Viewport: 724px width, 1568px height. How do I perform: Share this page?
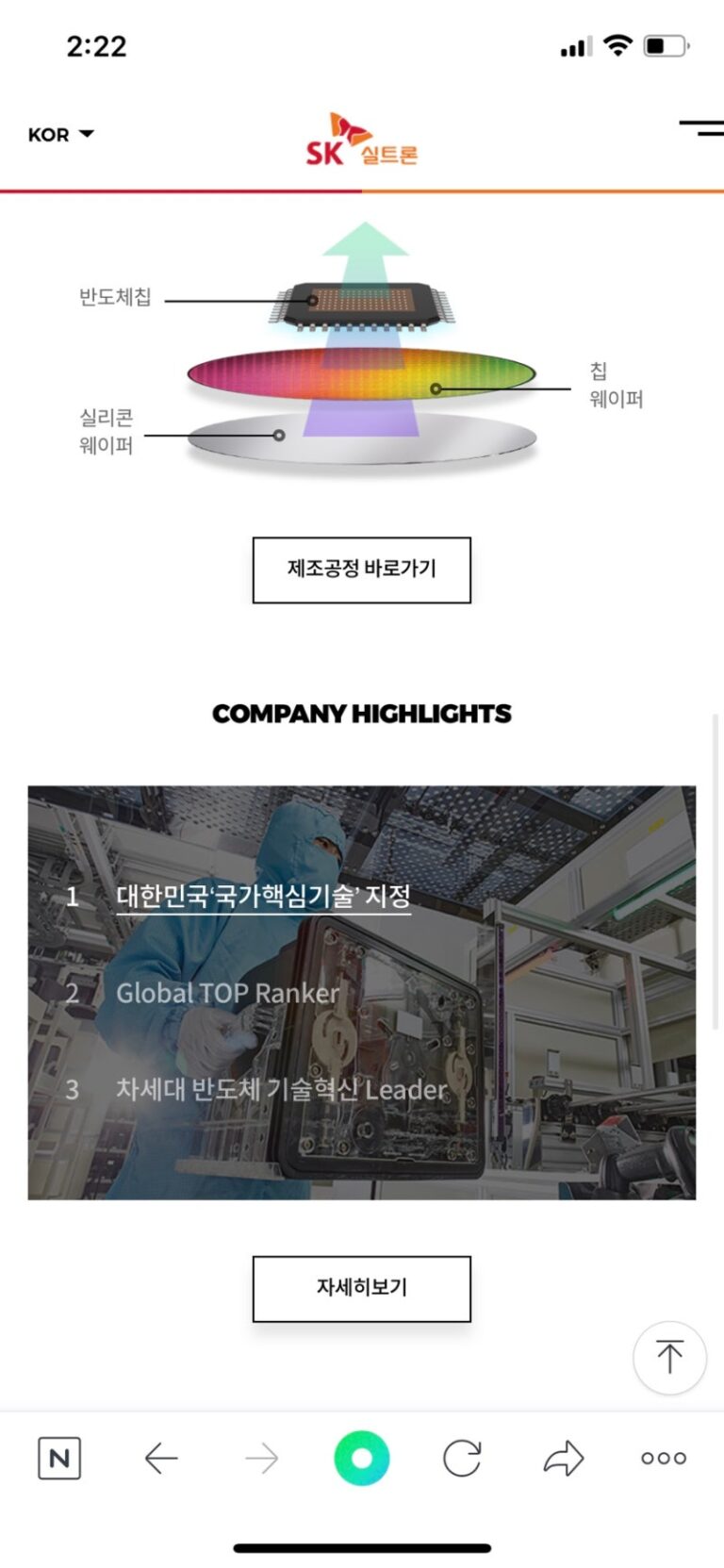(564, 1459)
